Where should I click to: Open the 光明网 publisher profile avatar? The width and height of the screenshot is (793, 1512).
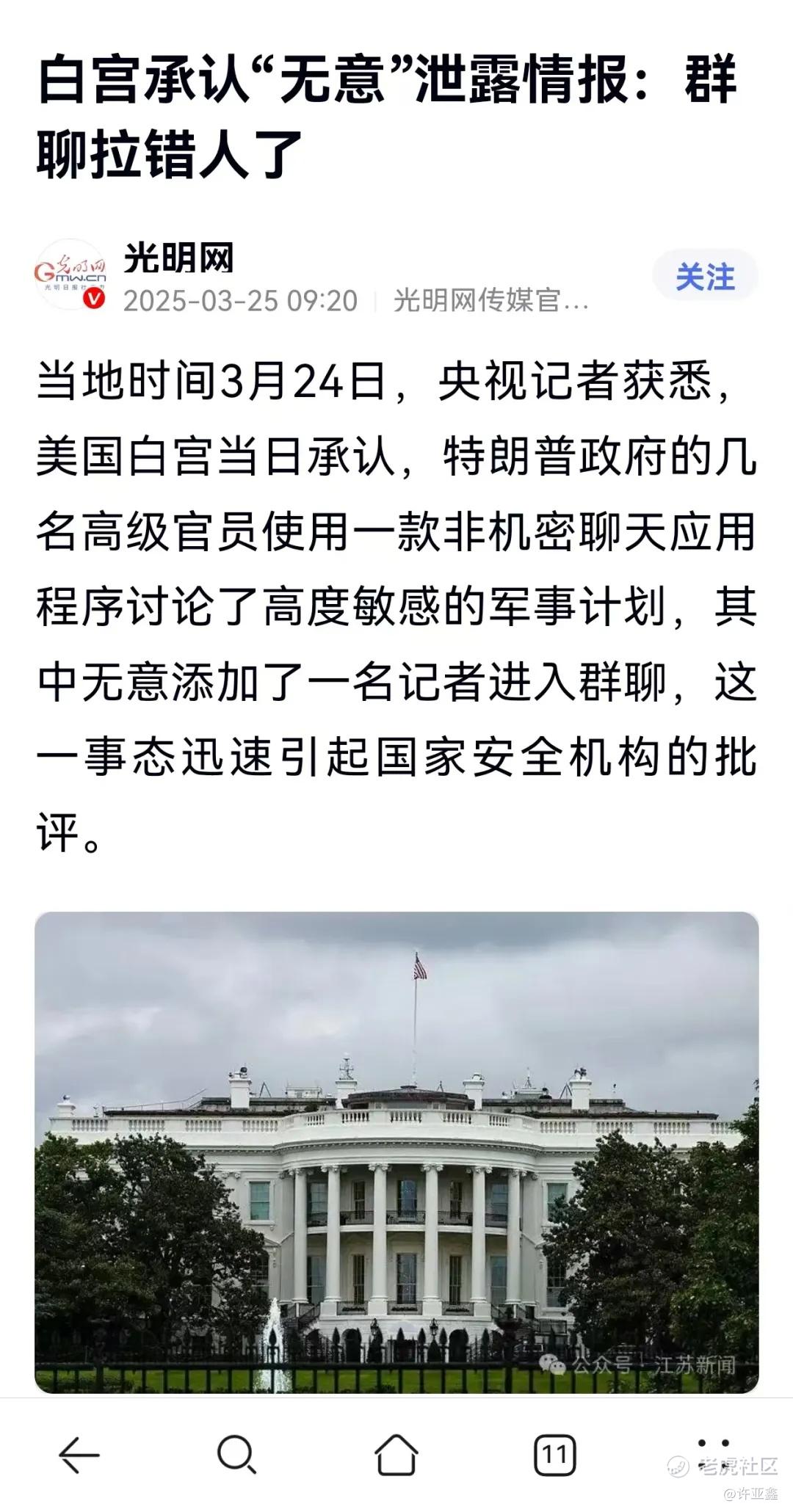tap(70, 275)
